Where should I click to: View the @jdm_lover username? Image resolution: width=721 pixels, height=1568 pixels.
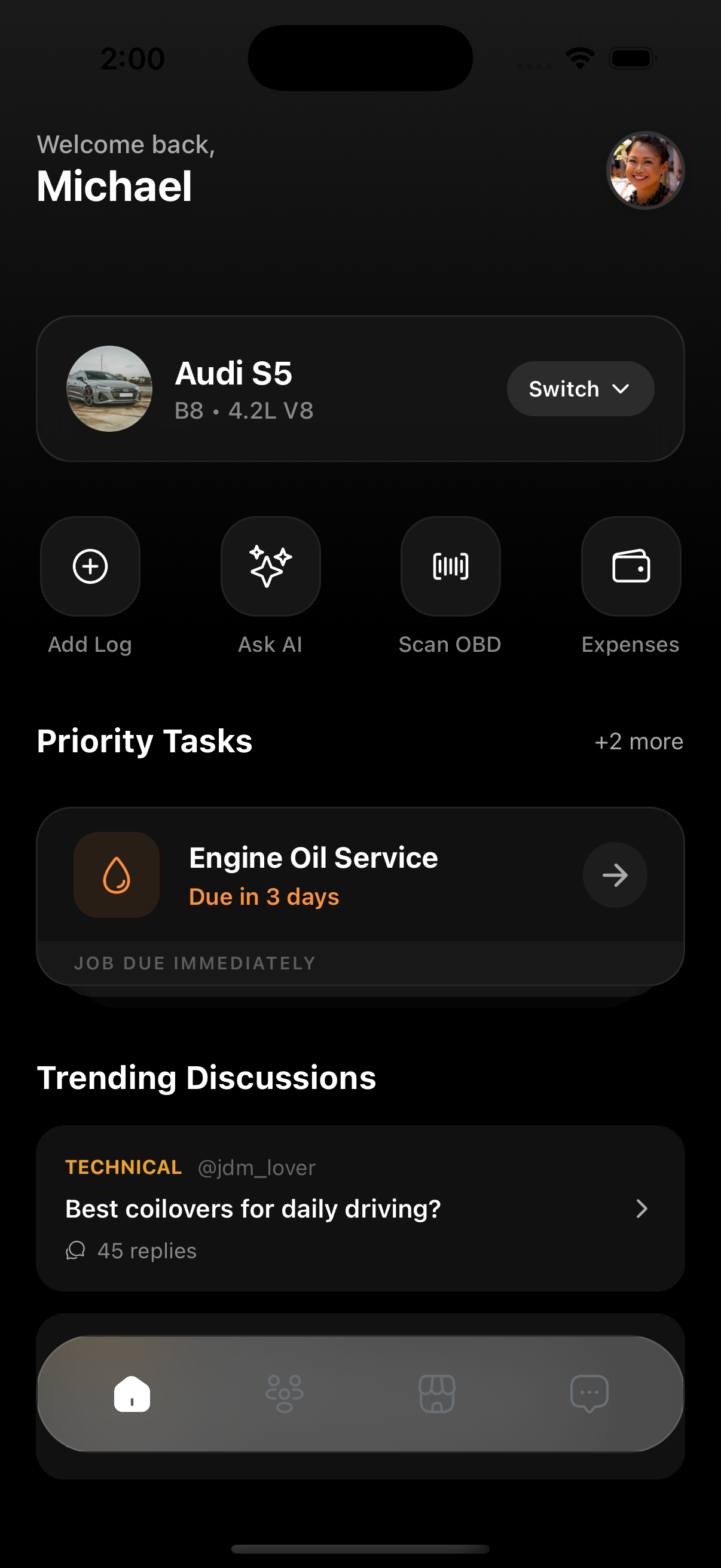pos(255,1167)
